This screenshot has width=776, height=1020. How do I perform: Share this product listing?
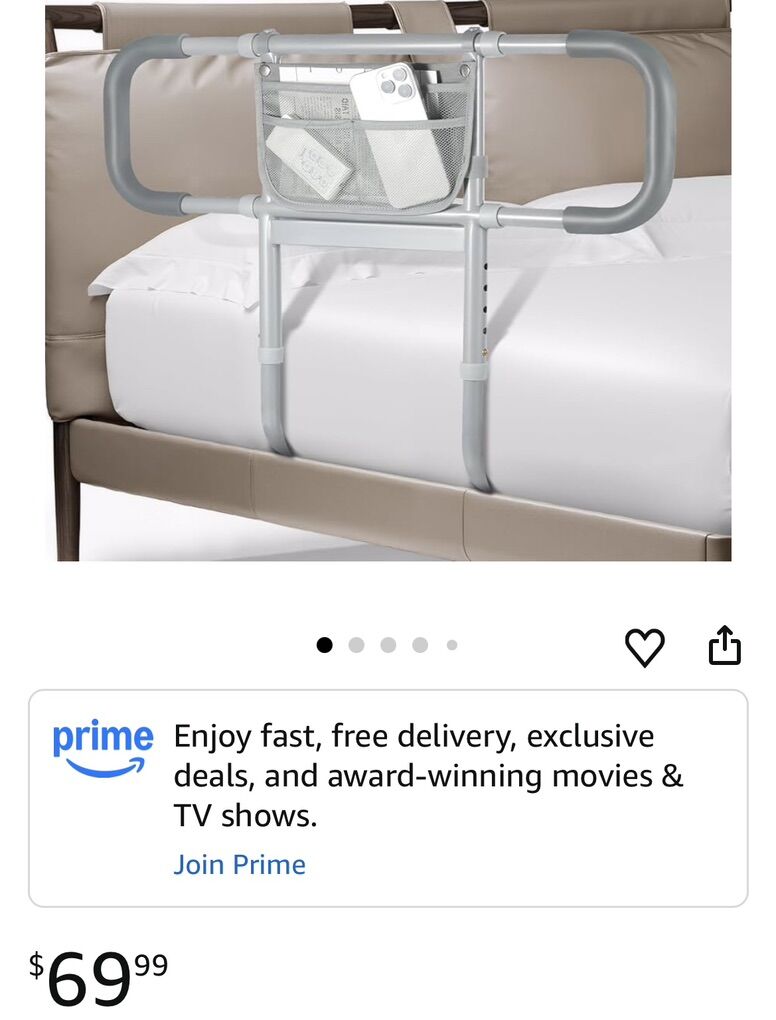[725, 646]
